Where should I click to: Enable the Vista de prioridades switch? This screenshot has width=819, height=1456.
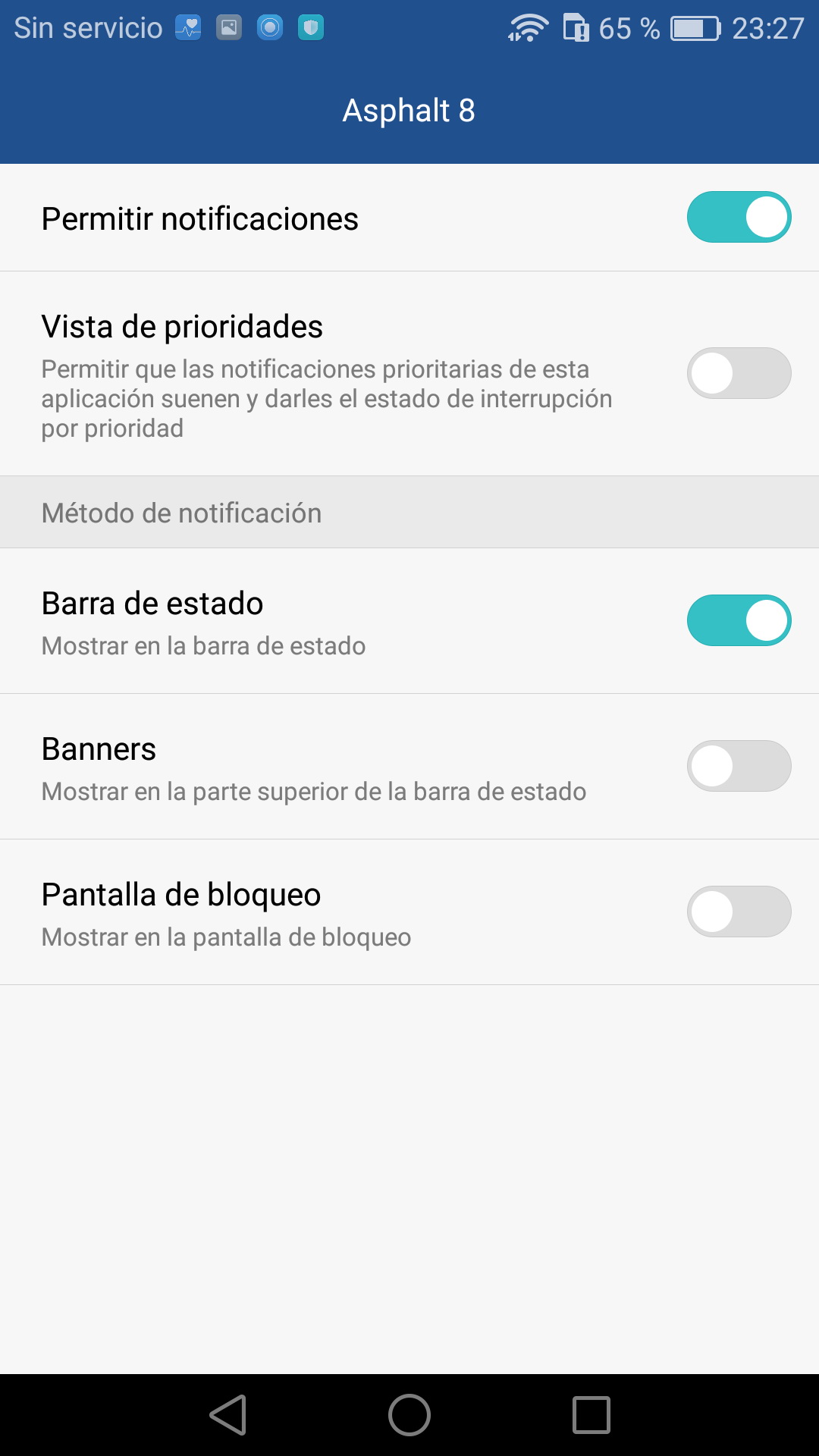tap(739, 373)
